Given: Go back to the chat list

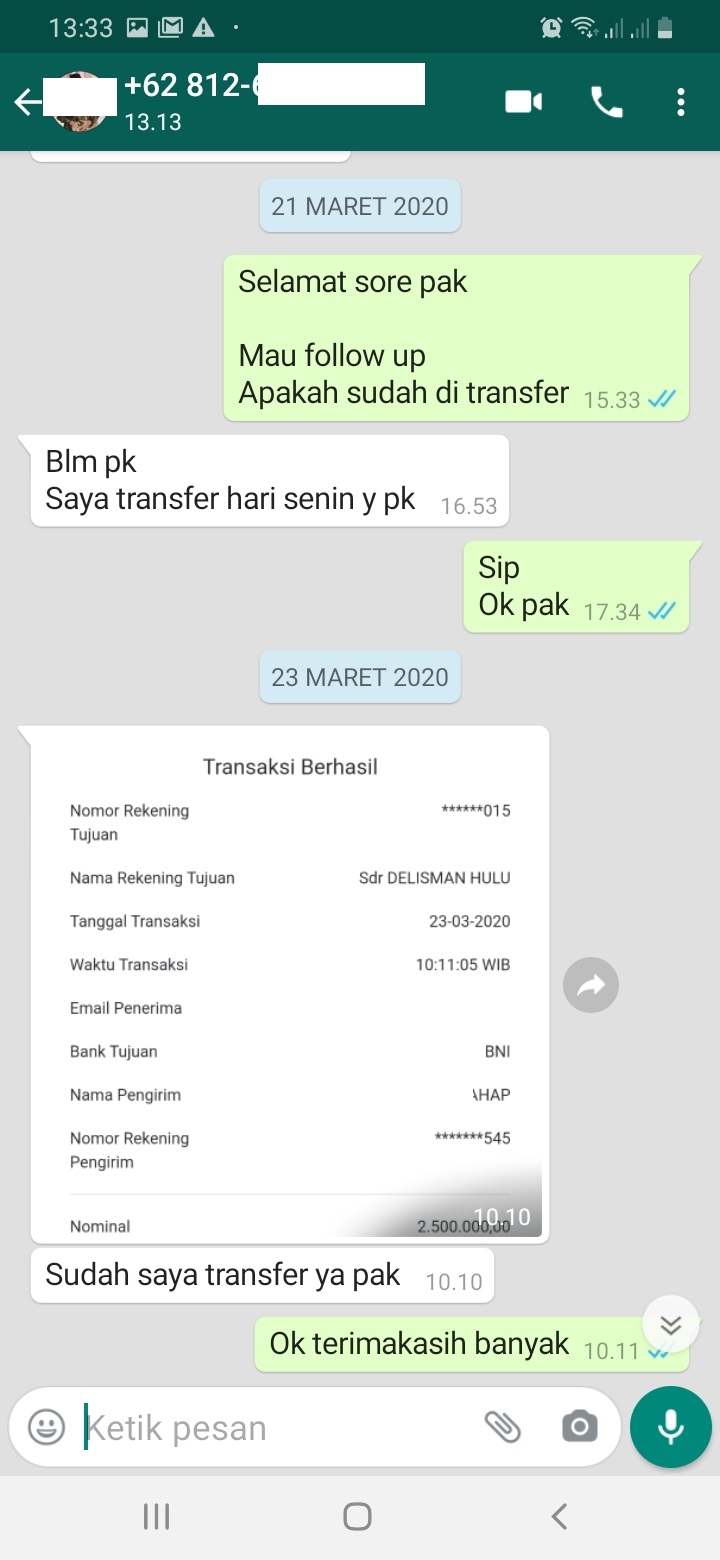Looking at the screenshot, I should point(27,102).
